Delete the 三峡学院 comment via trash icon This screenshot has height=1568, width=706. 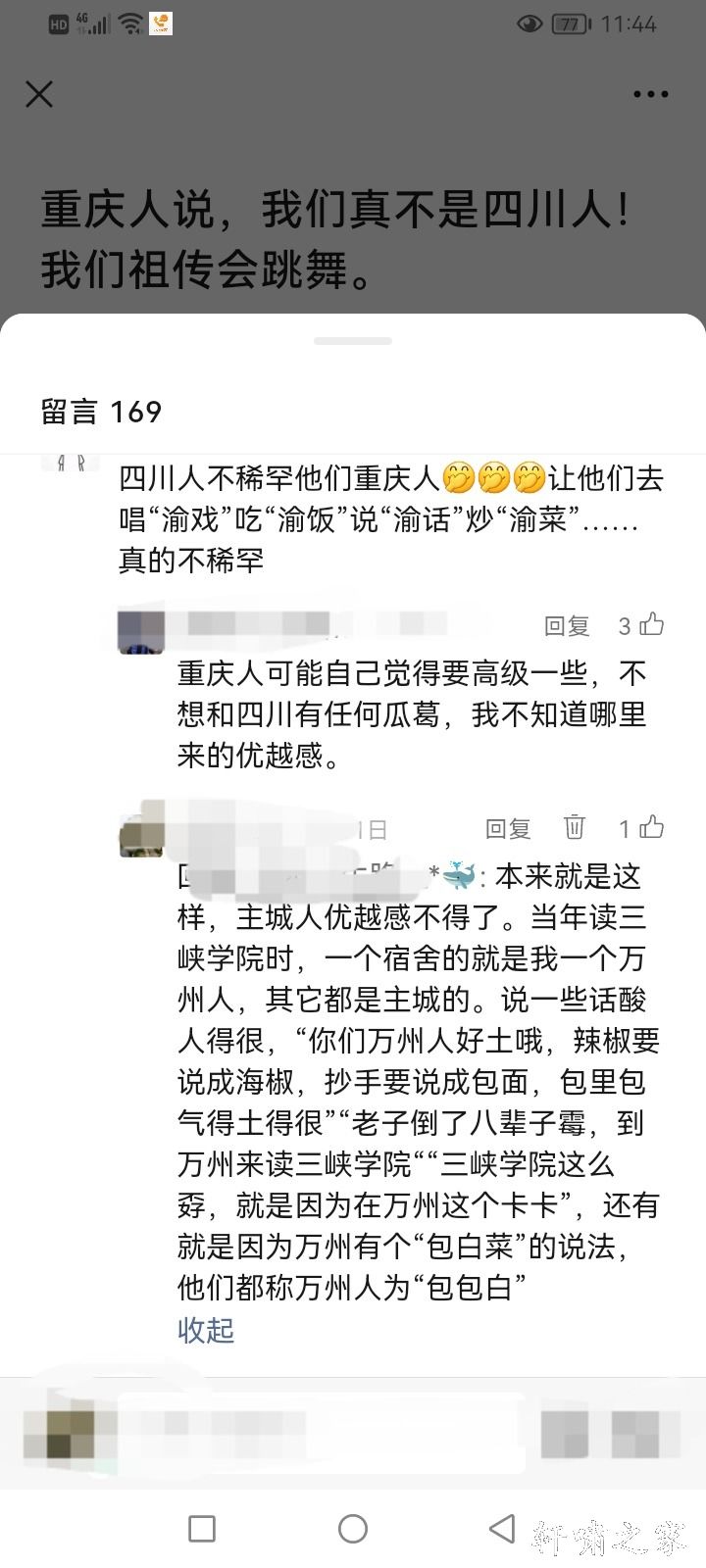click(575, 828)
